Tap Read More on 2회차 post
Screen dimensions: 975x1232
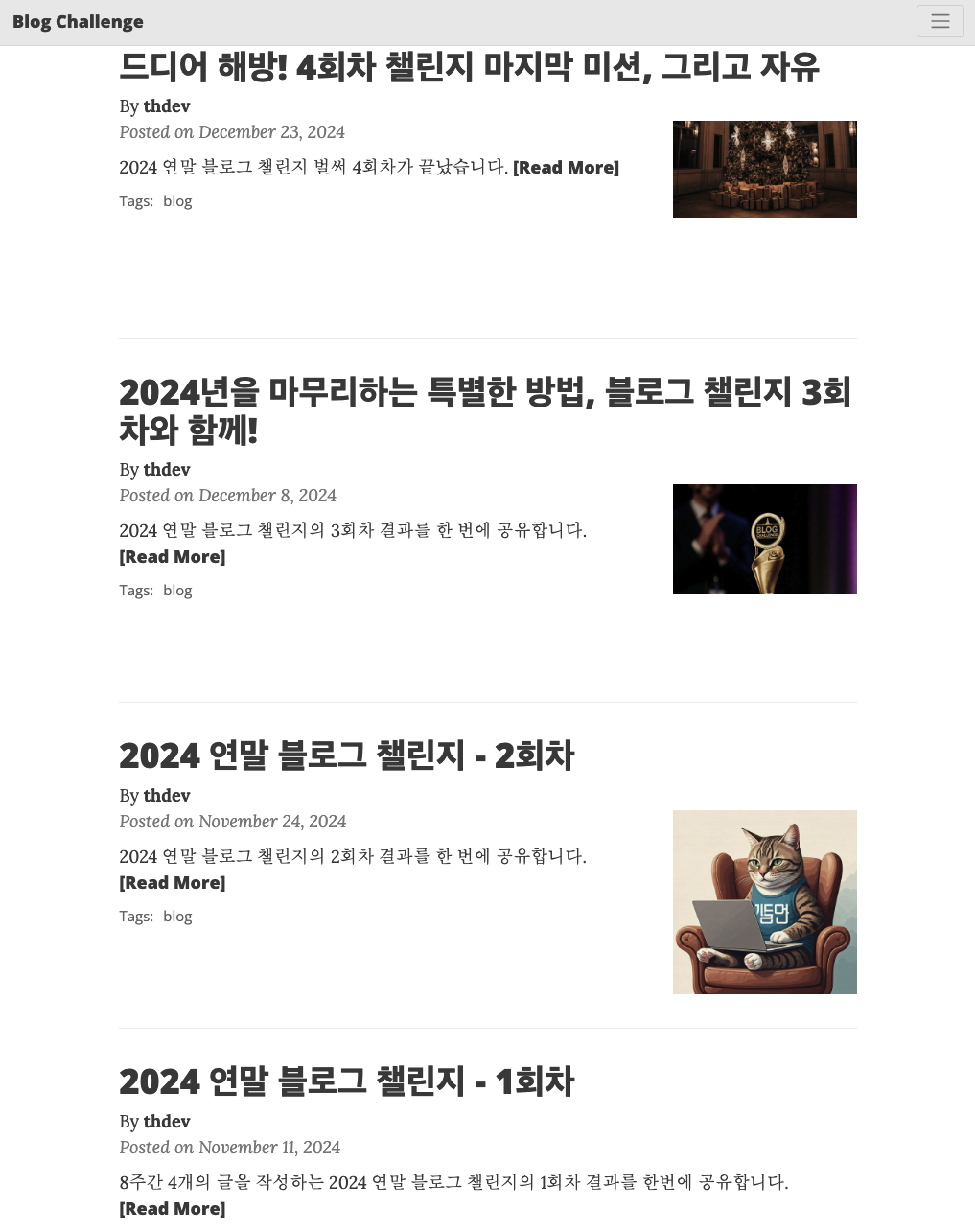tap(173, 883)
